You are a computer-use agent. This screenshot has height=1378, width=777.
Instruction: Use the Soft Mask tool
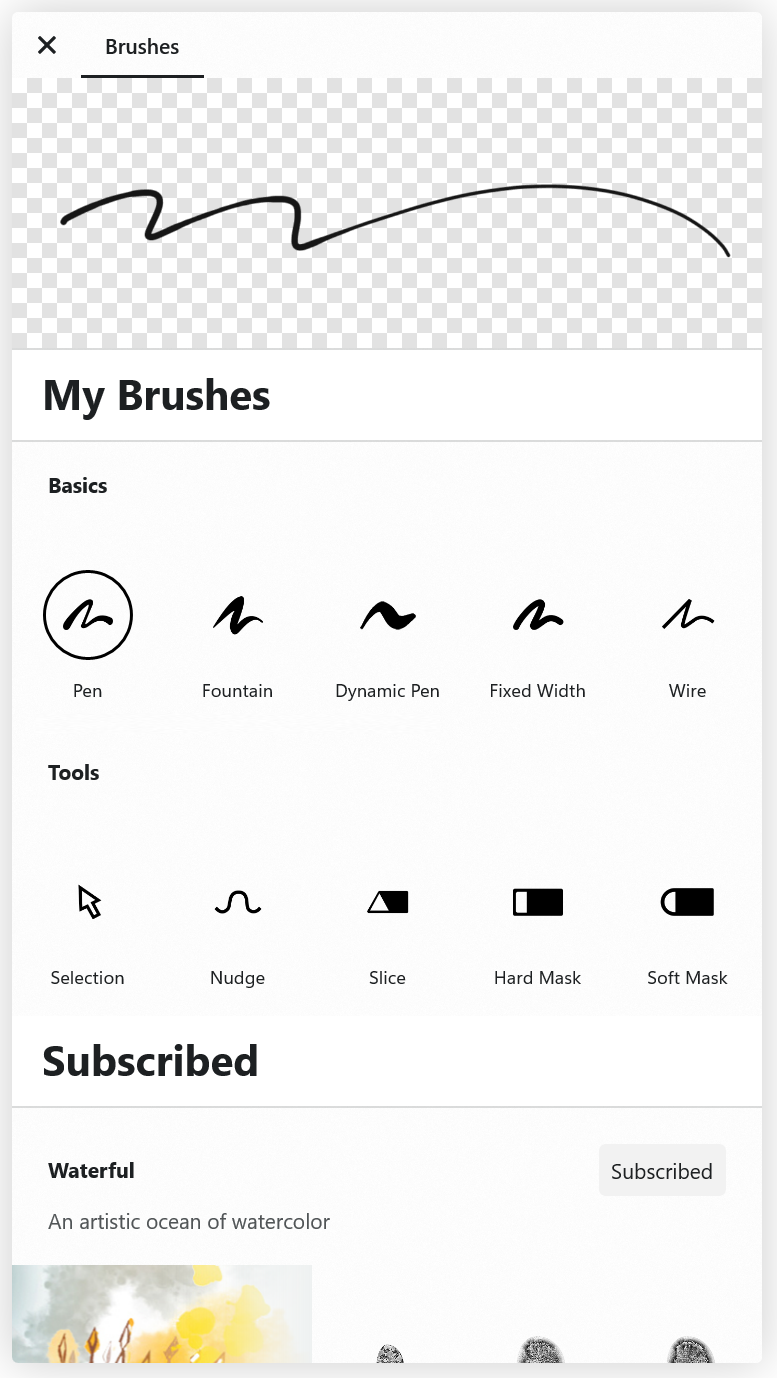pyautogui.click(x=687, y=902)
